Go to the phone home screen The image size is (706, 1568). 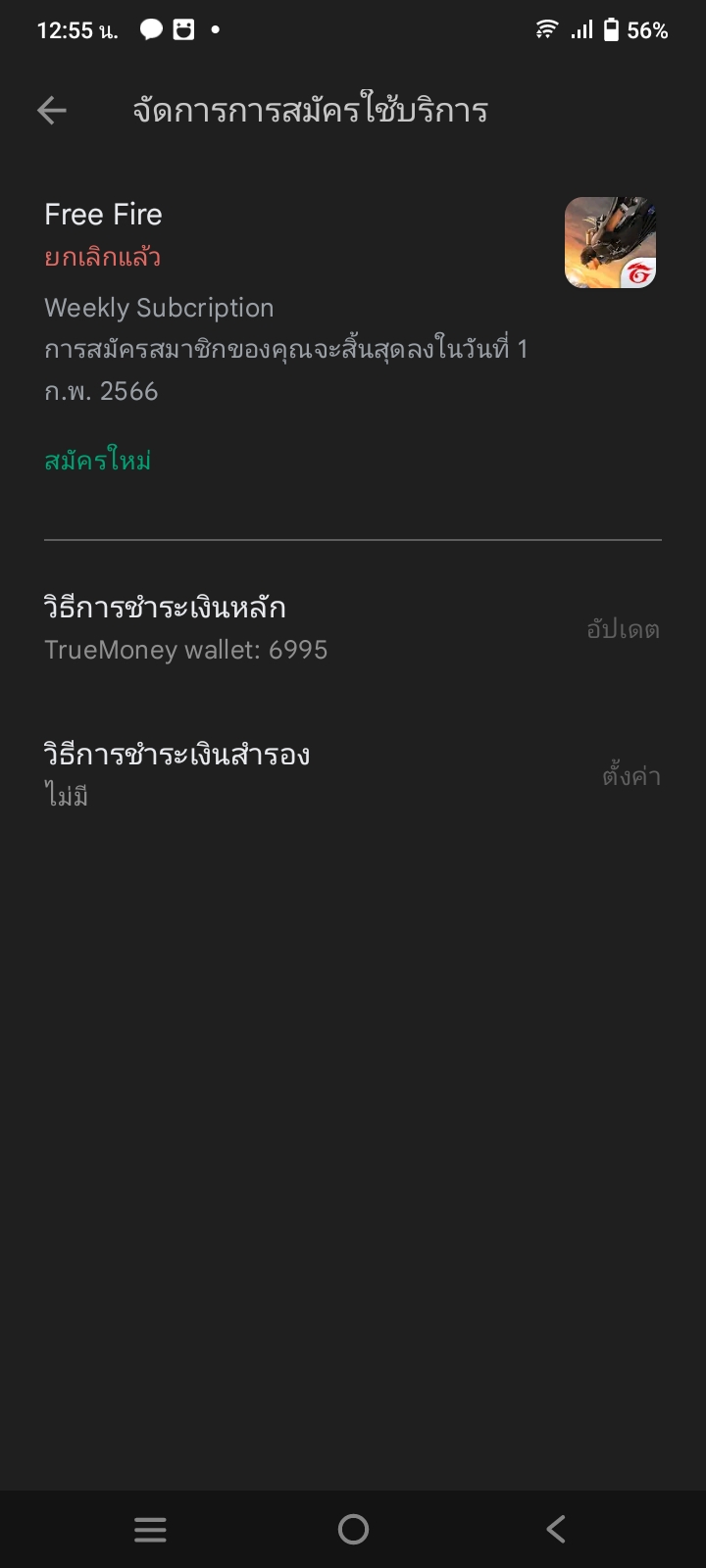(x=353, y=1529)
